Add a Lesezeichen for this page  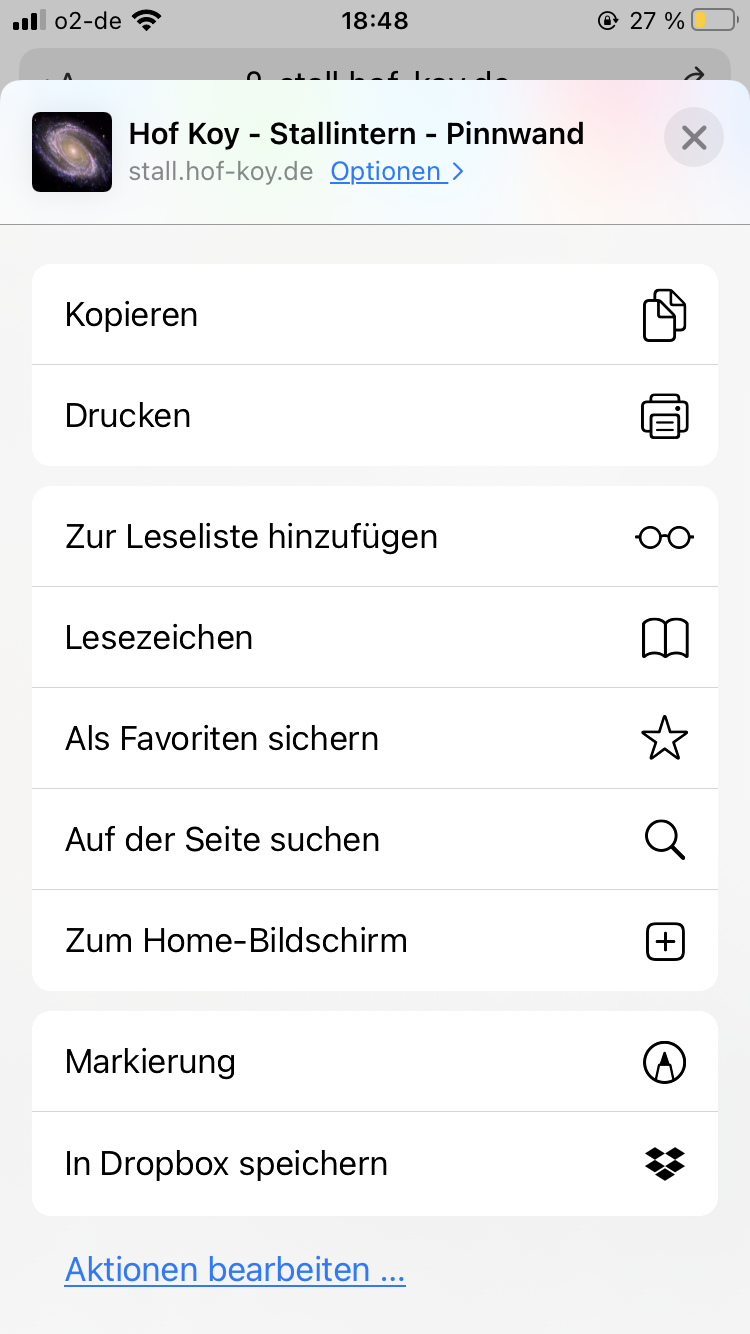coord(375,638)
